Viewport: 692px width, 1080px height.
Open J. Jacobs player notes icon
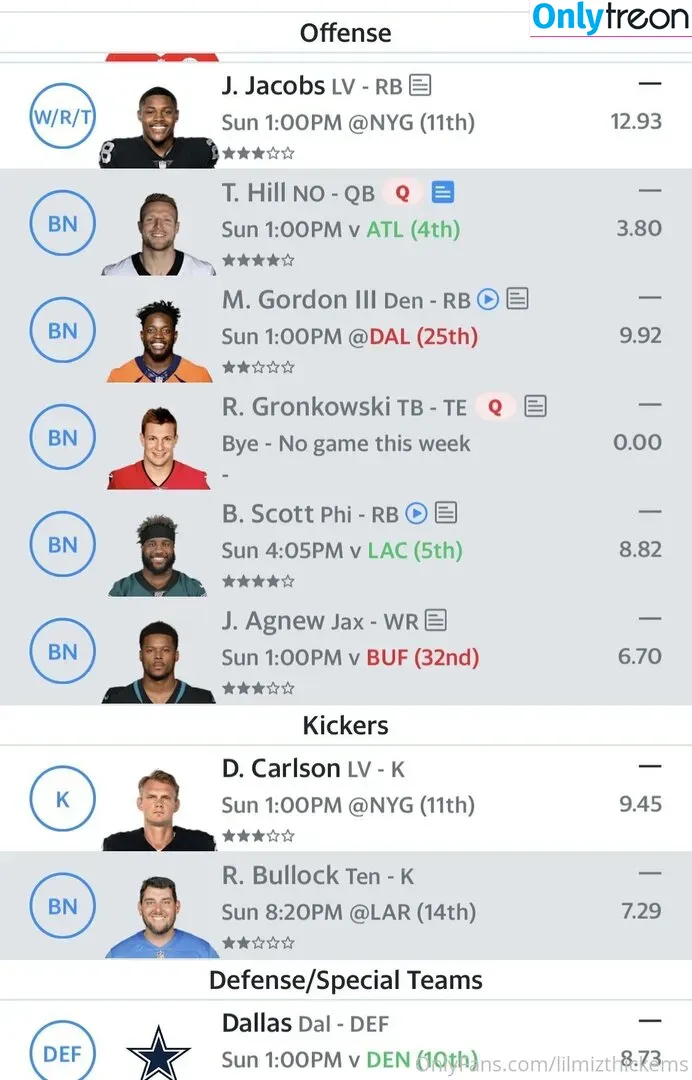click(x=421, y=86)
